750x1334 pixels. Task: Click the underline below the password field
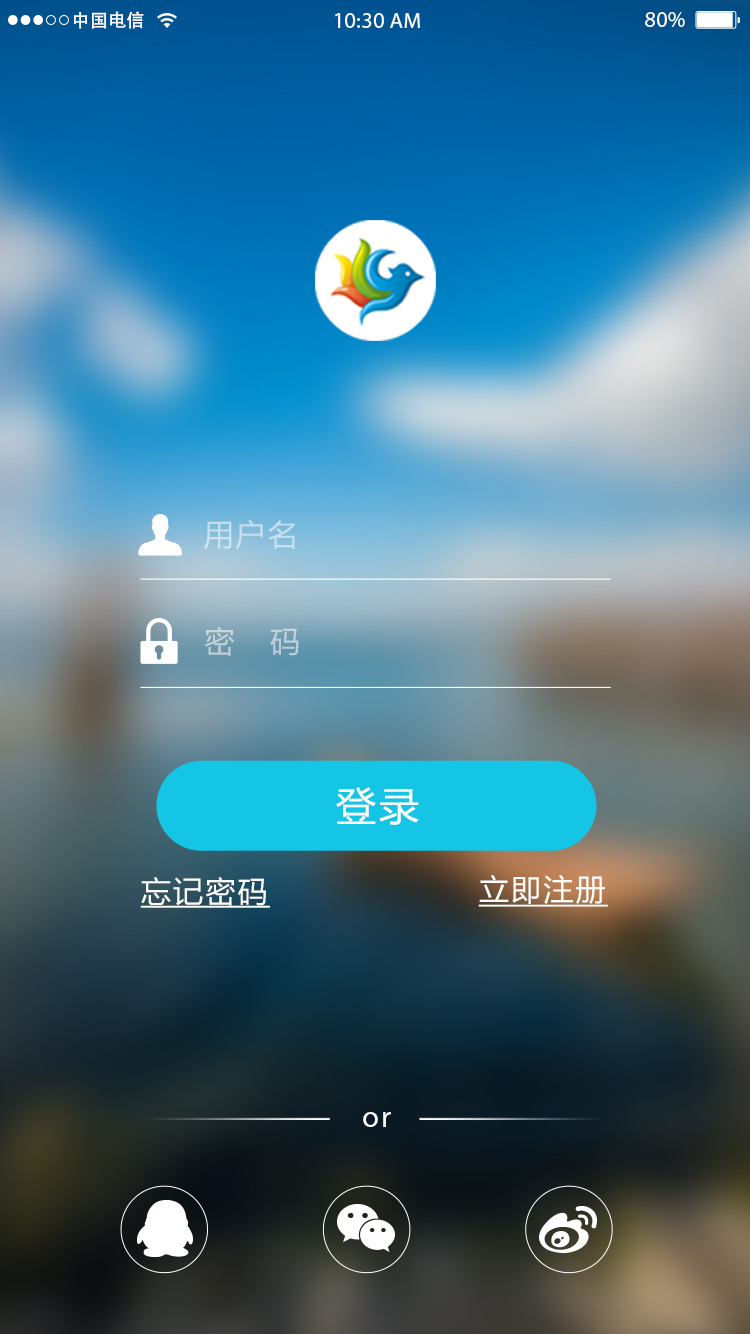(375, 687)
